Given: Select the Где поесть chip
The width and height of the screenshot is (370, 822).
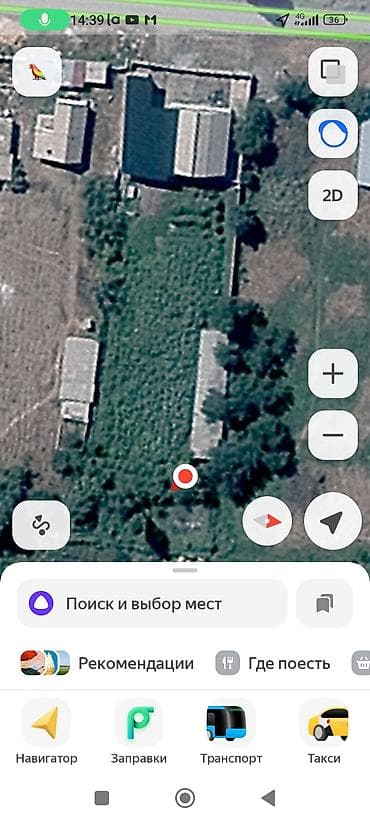Looking at the screenshot, I should [x=274, y=663].
